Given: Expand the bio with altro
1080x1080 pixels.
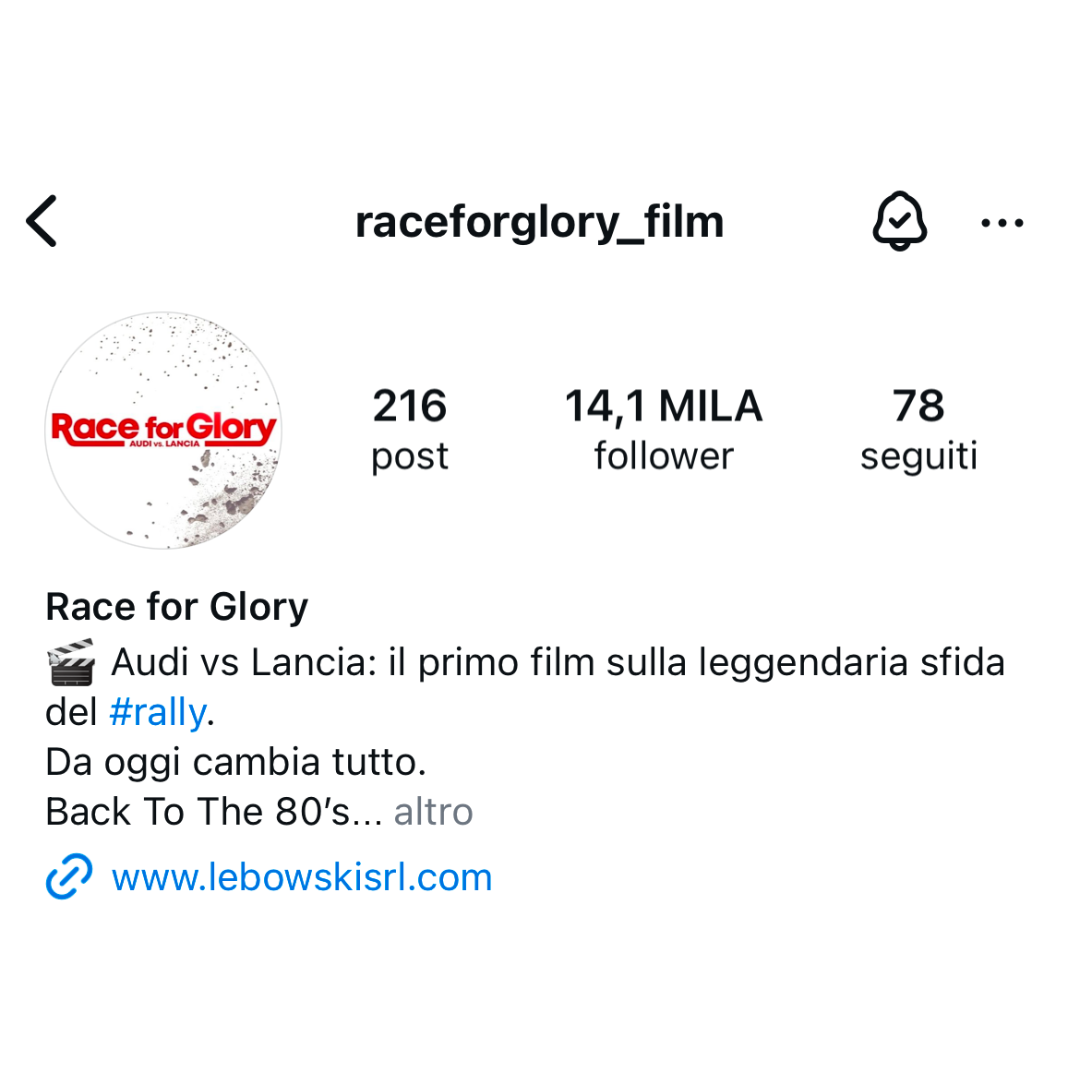Looking at the screenshot, I should pyautogui.click(x=433, y=811).
